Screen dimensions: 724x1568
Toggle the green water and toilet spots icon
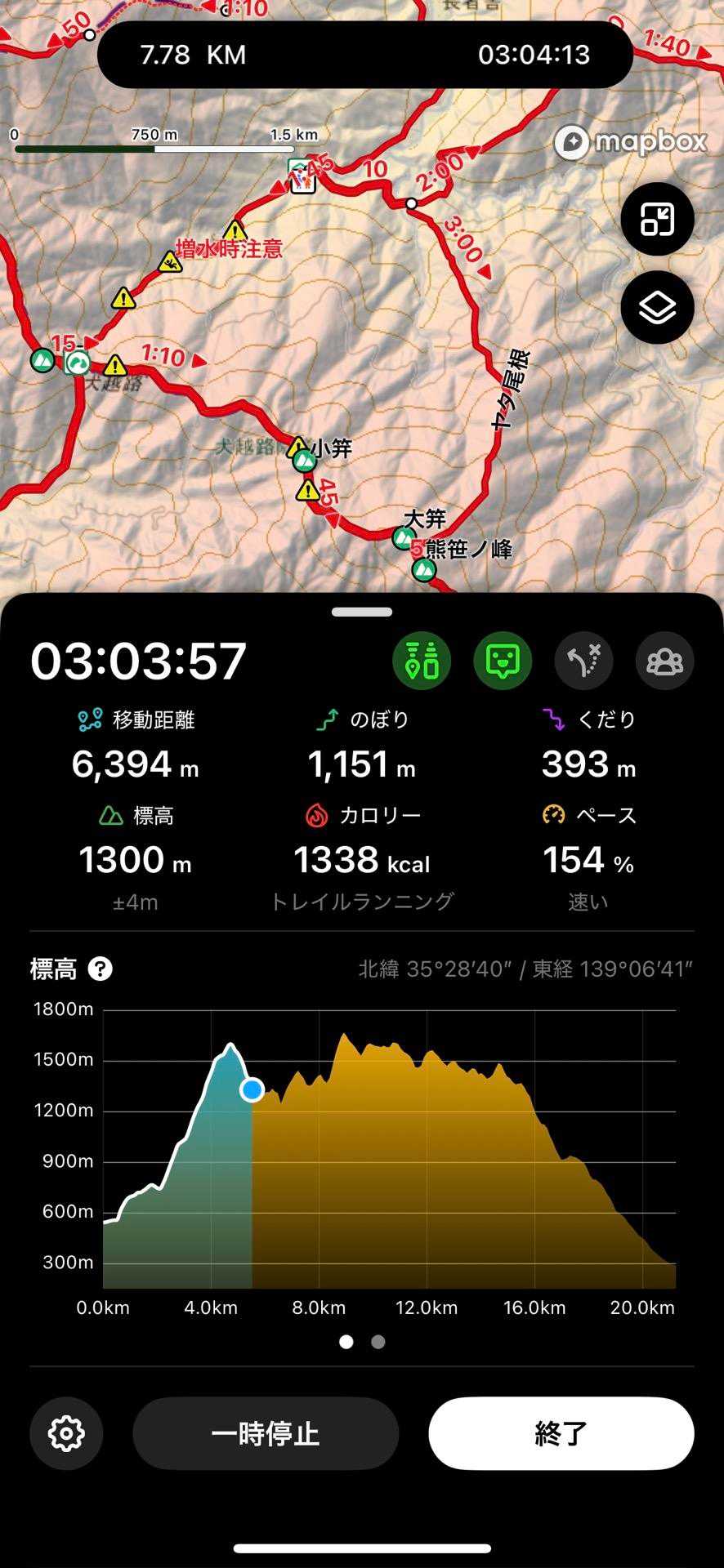click(422, 661)
